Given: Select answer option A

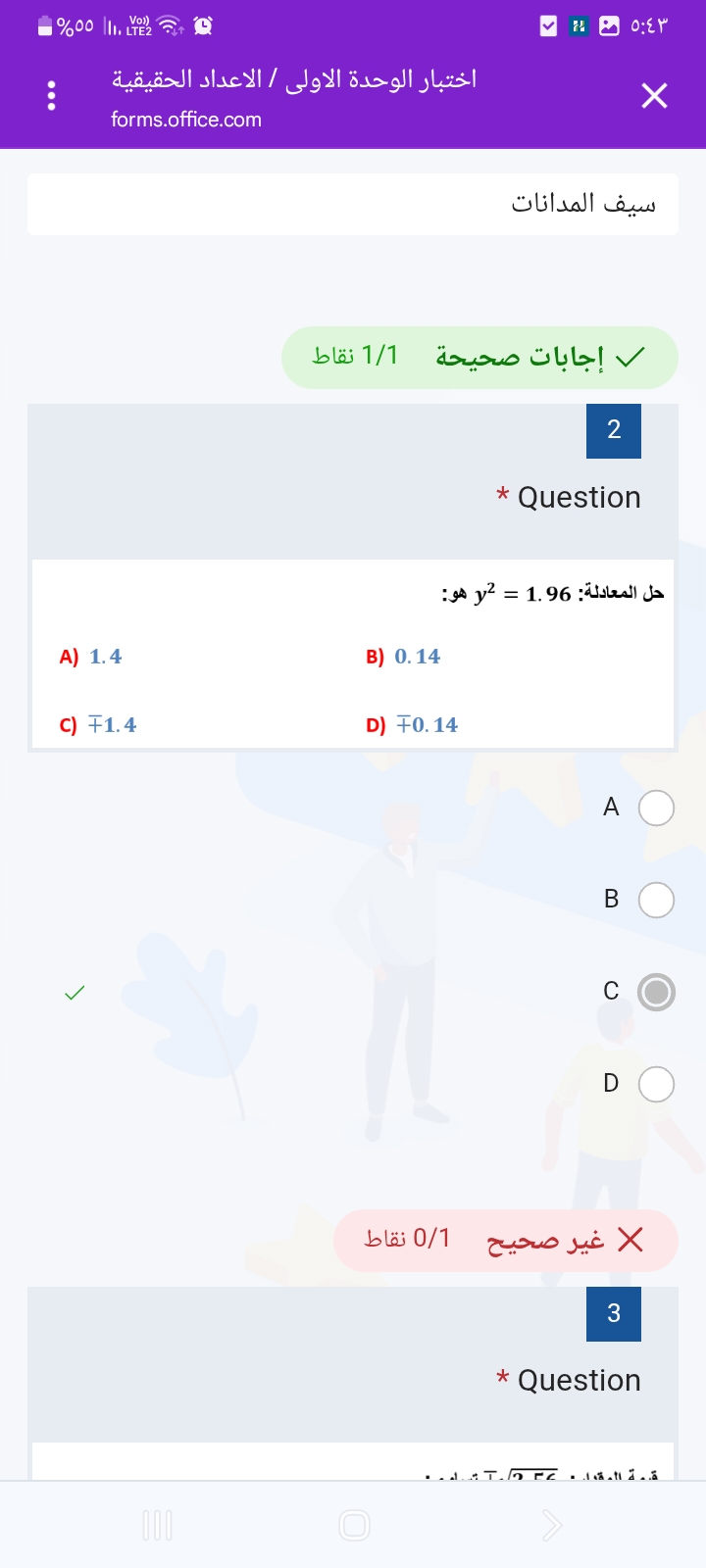Looking at the screenshot, I should coord(656,808).
